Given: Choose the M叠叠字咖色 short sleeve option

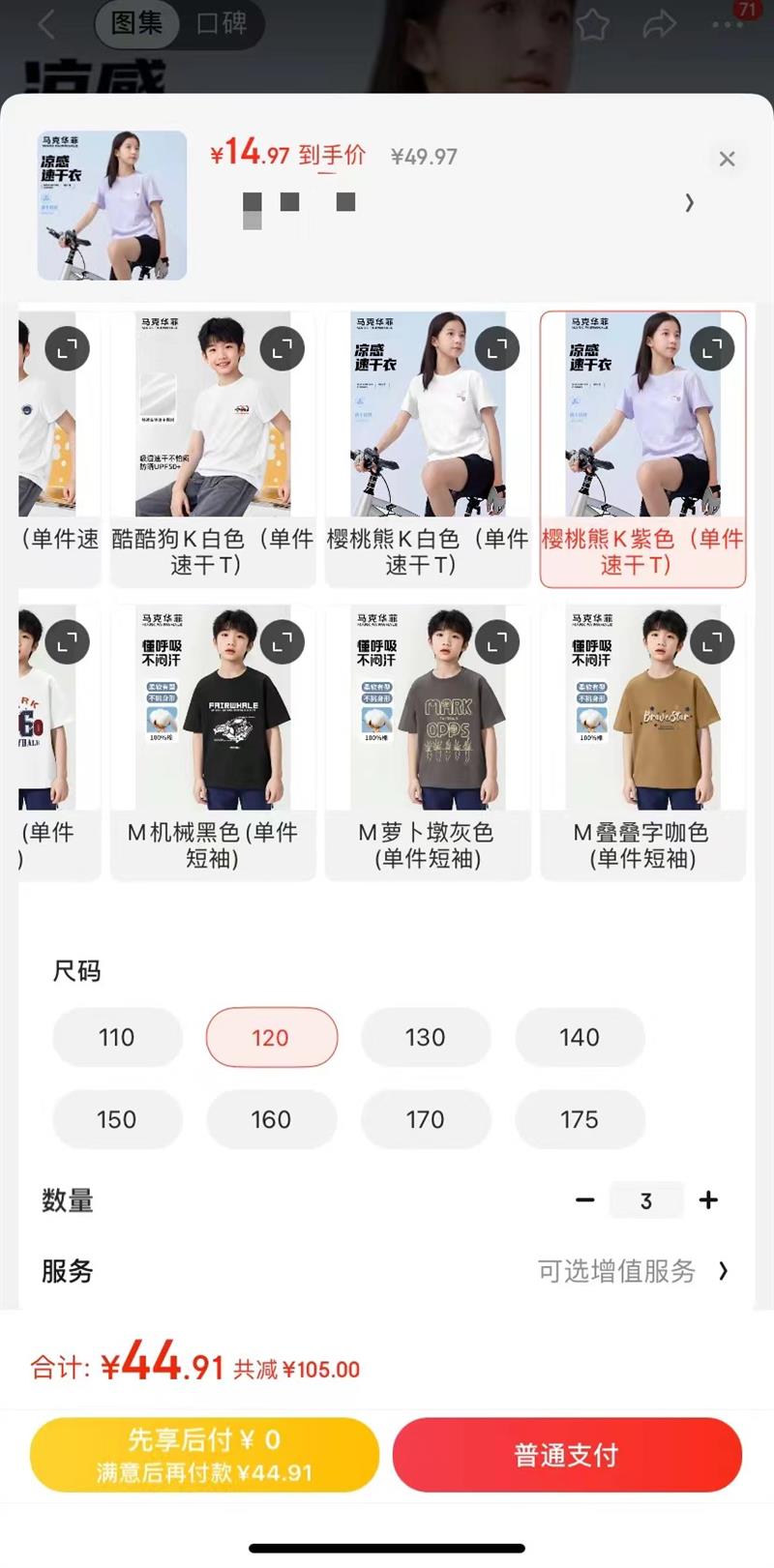Looking at the screenshot, I should (x=642, y=743).
